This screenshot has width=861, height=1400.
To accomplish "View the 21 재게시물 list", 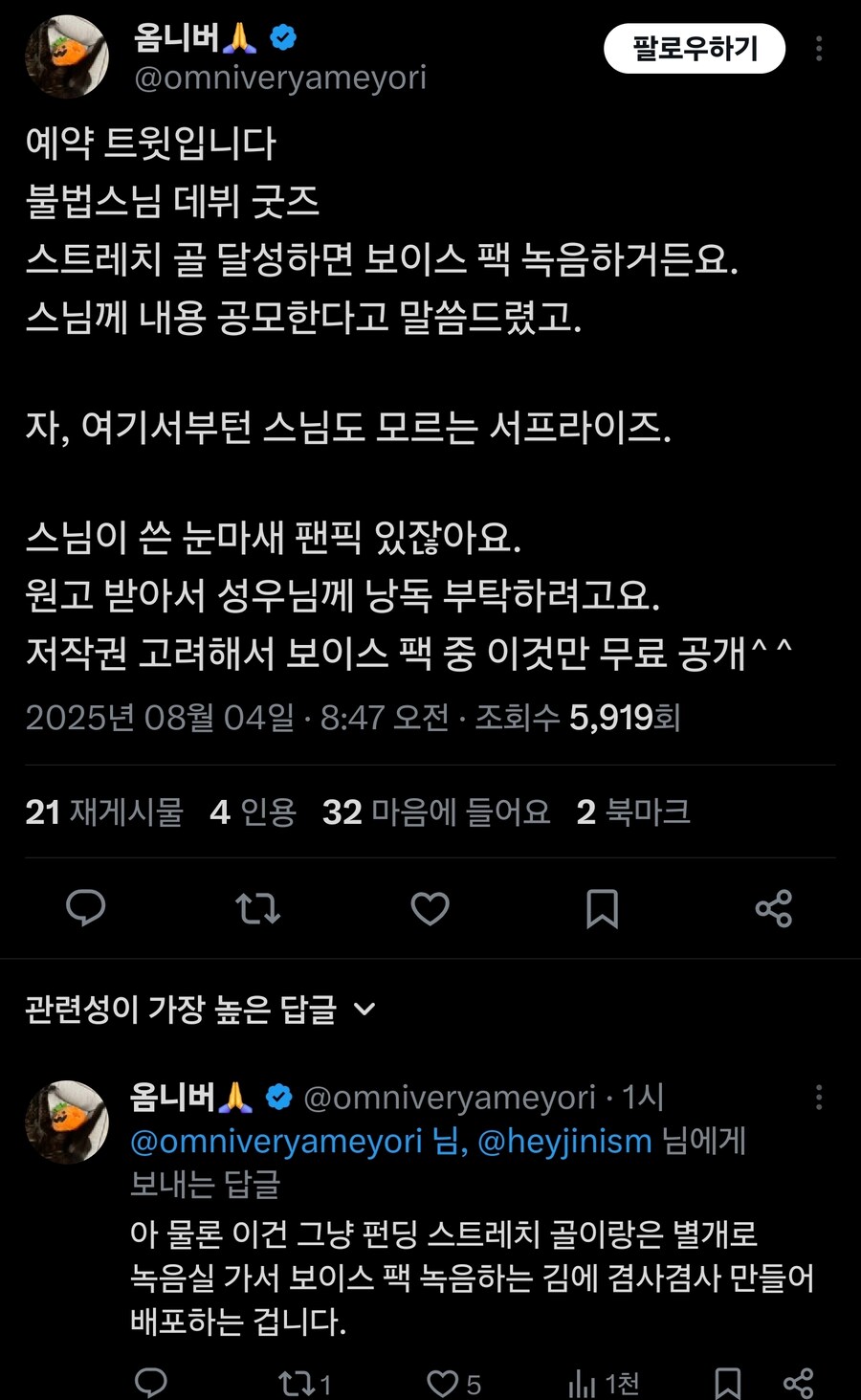I will coord(104,811).
